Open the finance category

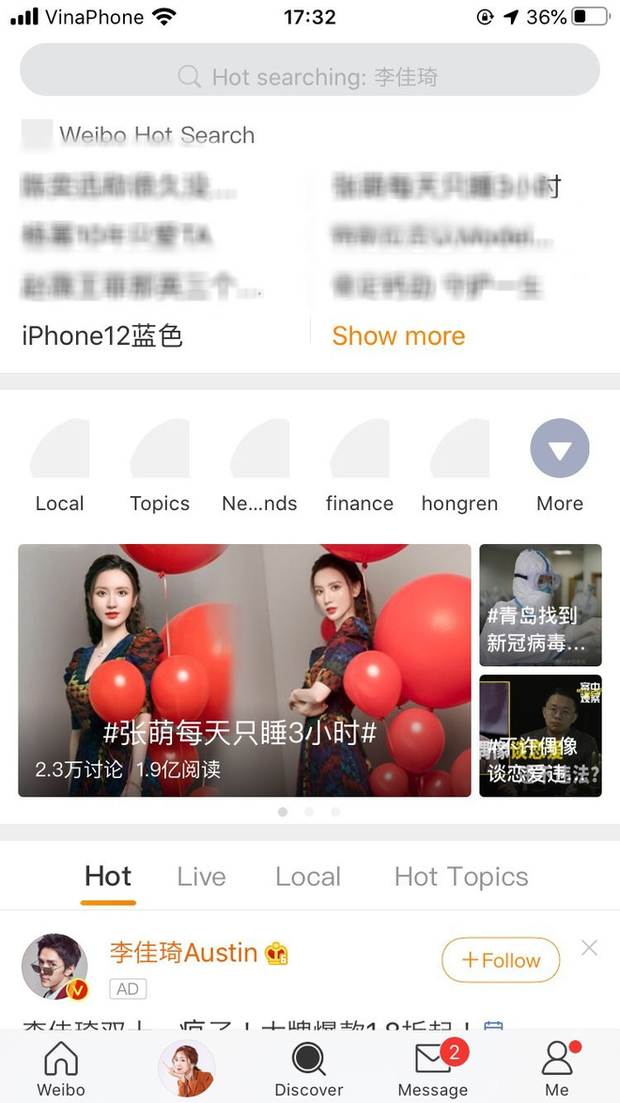click(x=360, y=466)
